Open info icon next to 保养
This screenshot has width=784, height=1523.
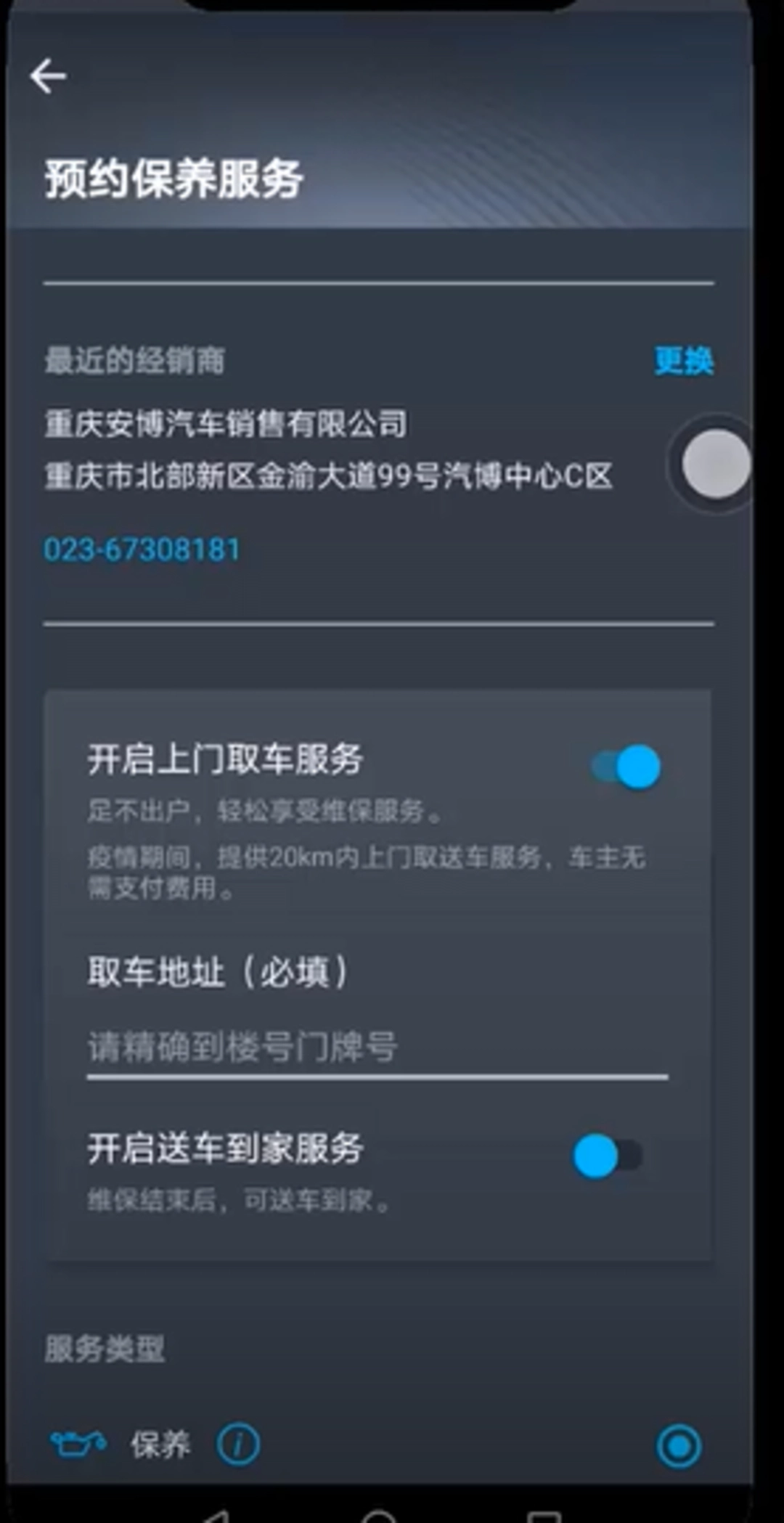[238, 1445]
